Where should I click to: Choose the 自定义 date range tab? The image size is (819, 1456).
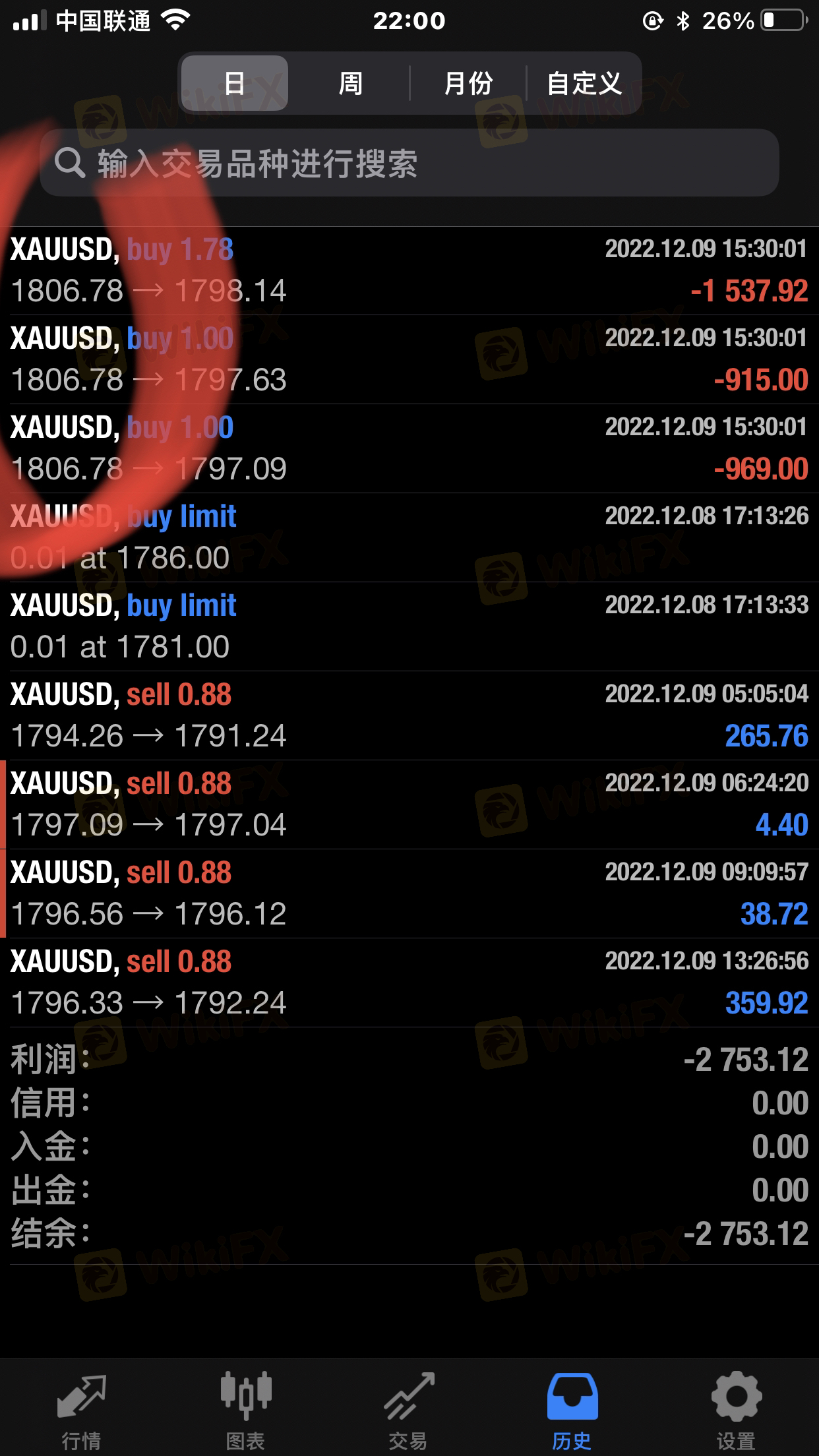(584, 83)
